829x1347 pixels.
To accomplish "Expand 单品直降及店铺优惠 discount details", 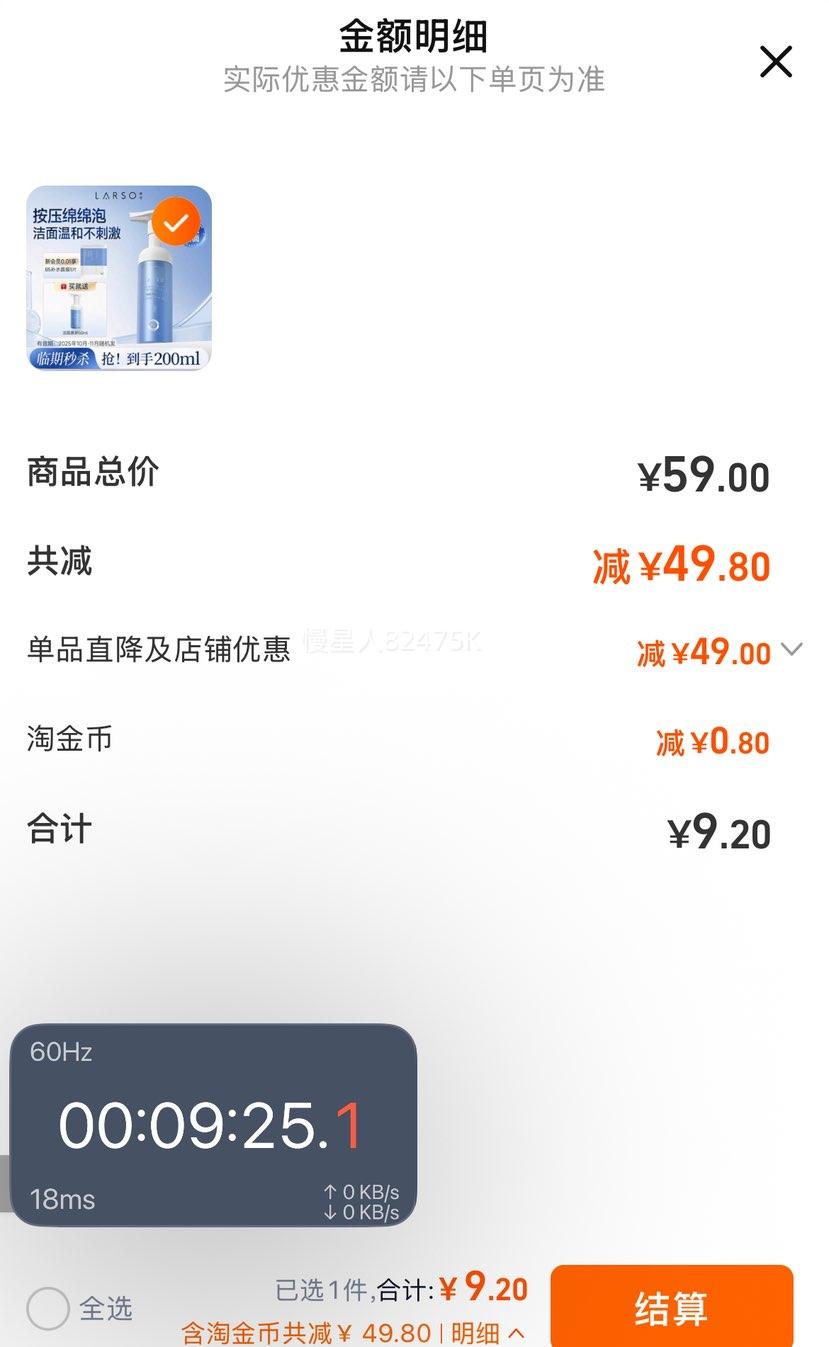I will 791,649.
